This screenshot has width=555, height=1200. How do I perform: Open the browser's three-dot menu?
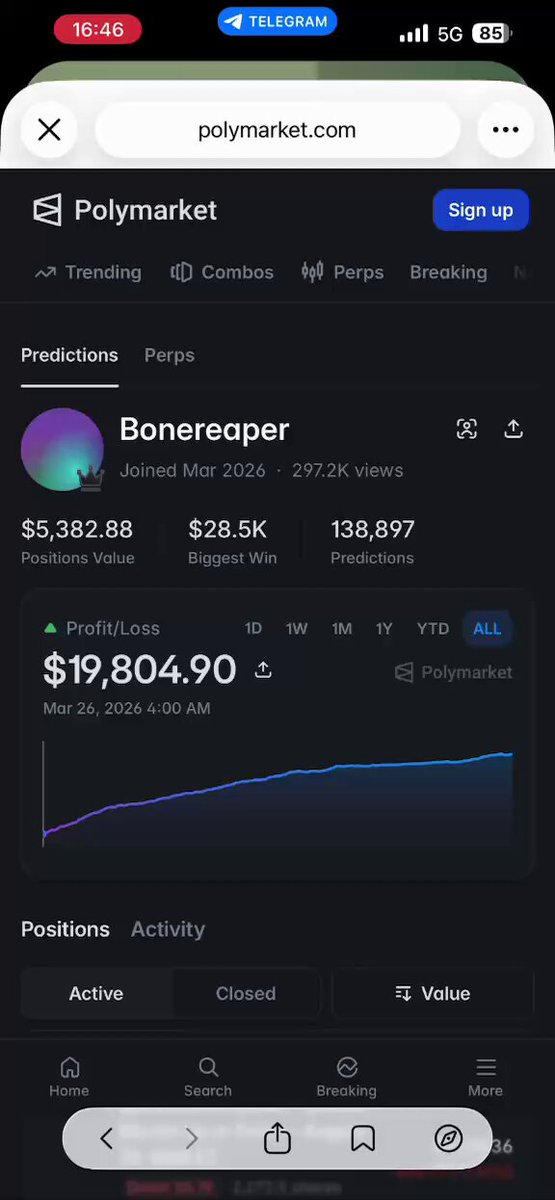[x=505, y=130]
